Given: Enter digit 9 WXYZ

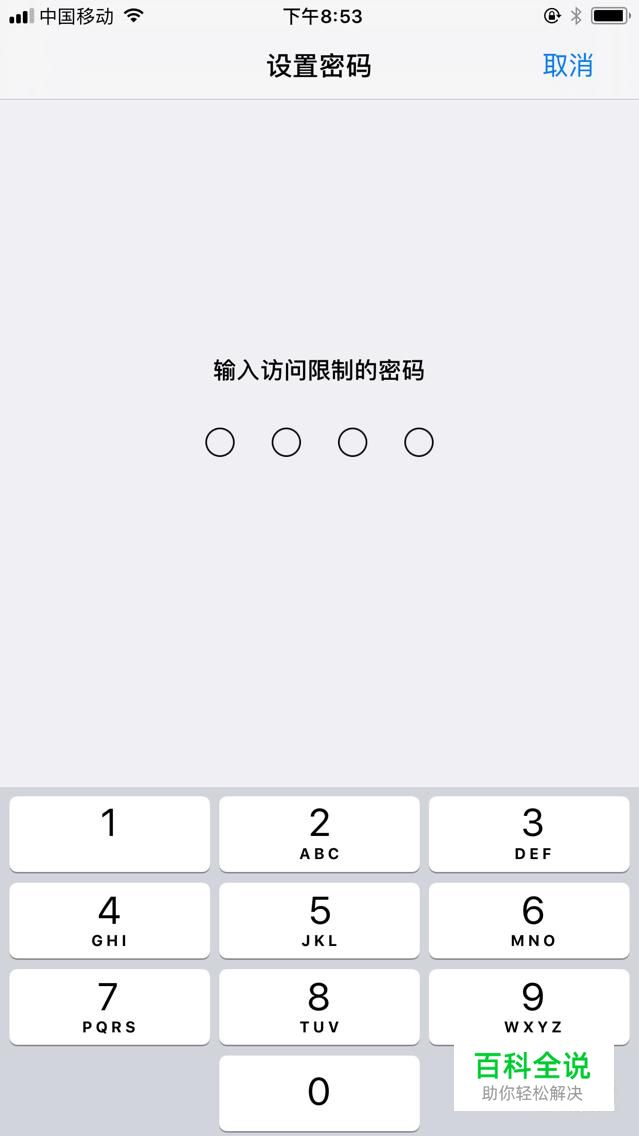Looking at the screenshot, I should click(529, 1007).
